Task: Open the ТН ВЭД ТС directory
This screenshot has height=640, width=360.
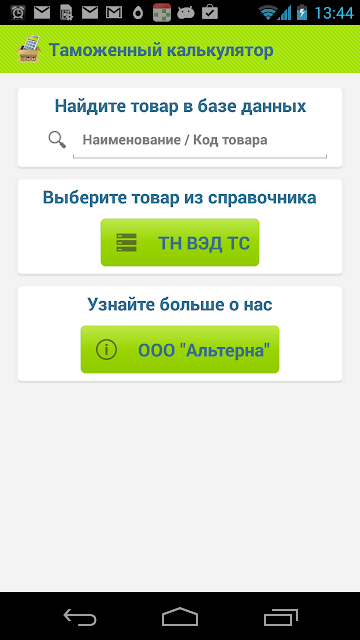Action: [x=180, y=242]
